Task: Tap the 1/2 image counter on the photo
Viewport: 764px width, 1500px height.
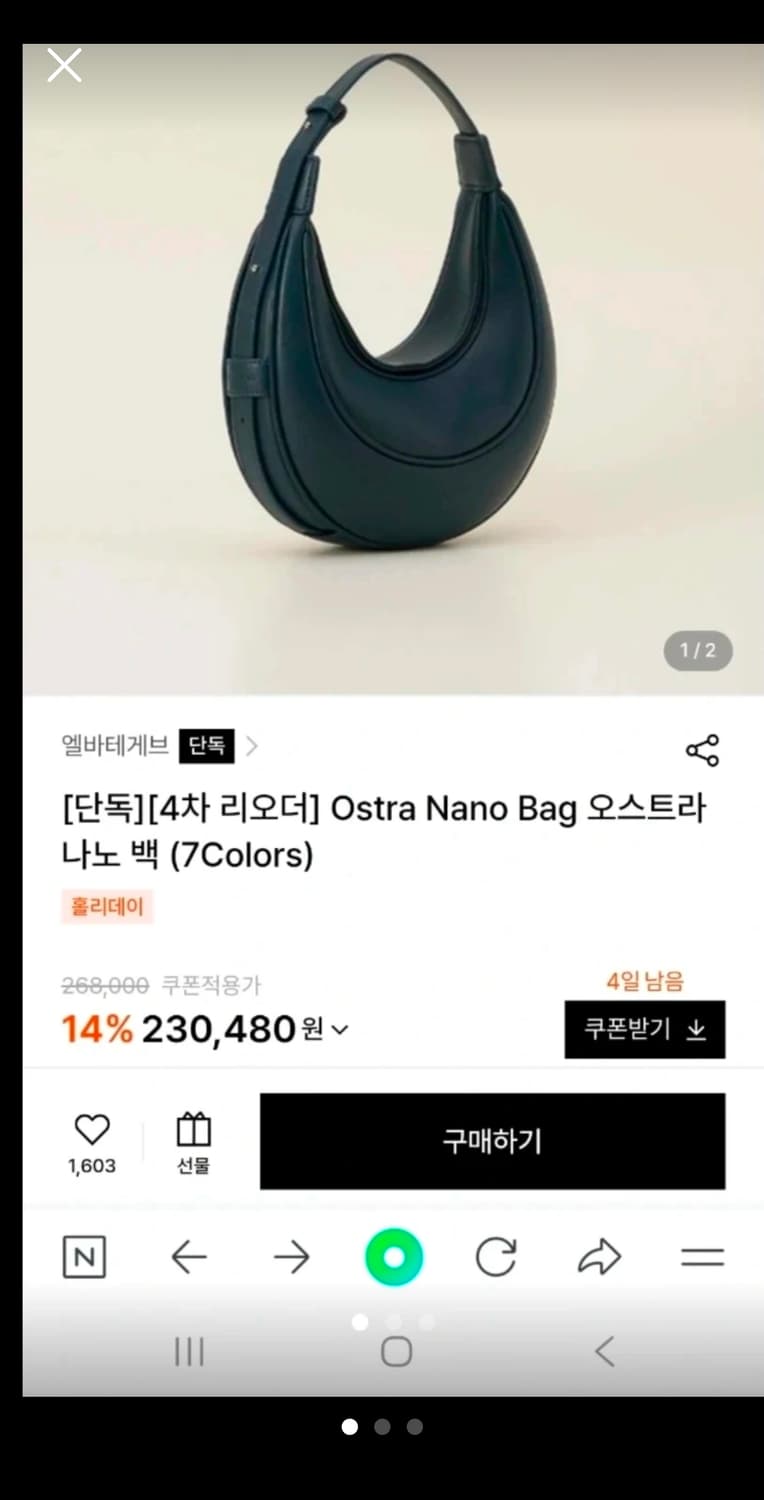Action: pyautogui.click(x=697, y=650)
